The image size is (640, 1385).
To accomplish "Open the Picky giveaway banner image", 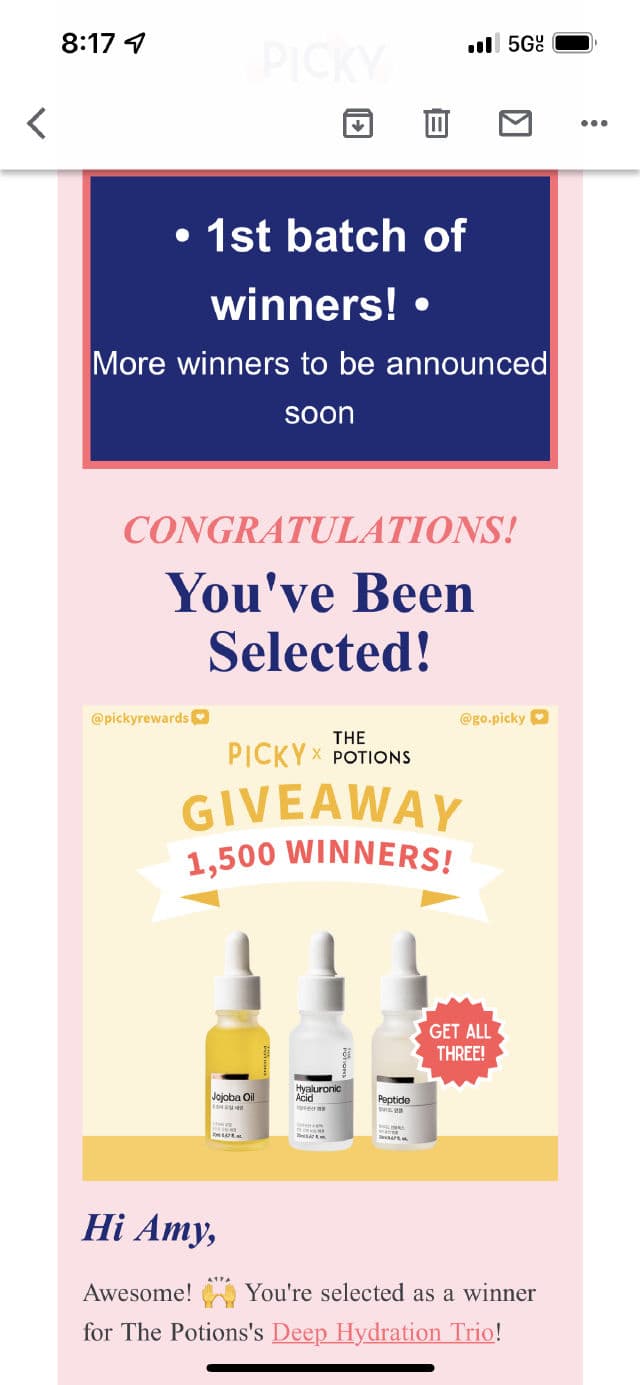I will click(320, 942).
